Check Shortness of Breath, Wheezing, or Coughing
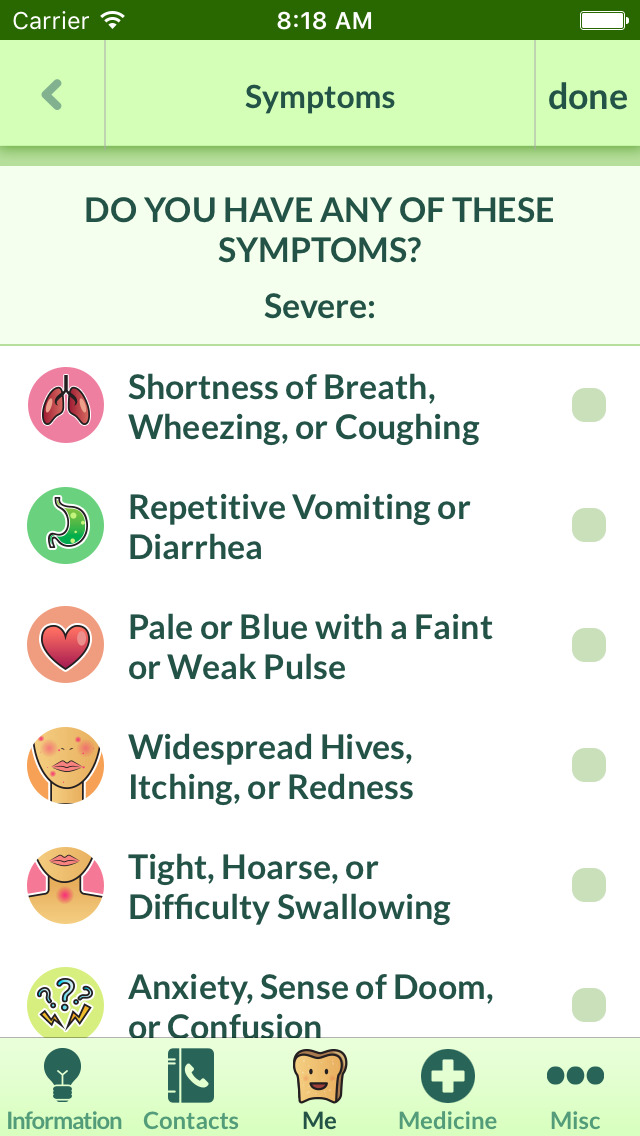 click(589, 405)
